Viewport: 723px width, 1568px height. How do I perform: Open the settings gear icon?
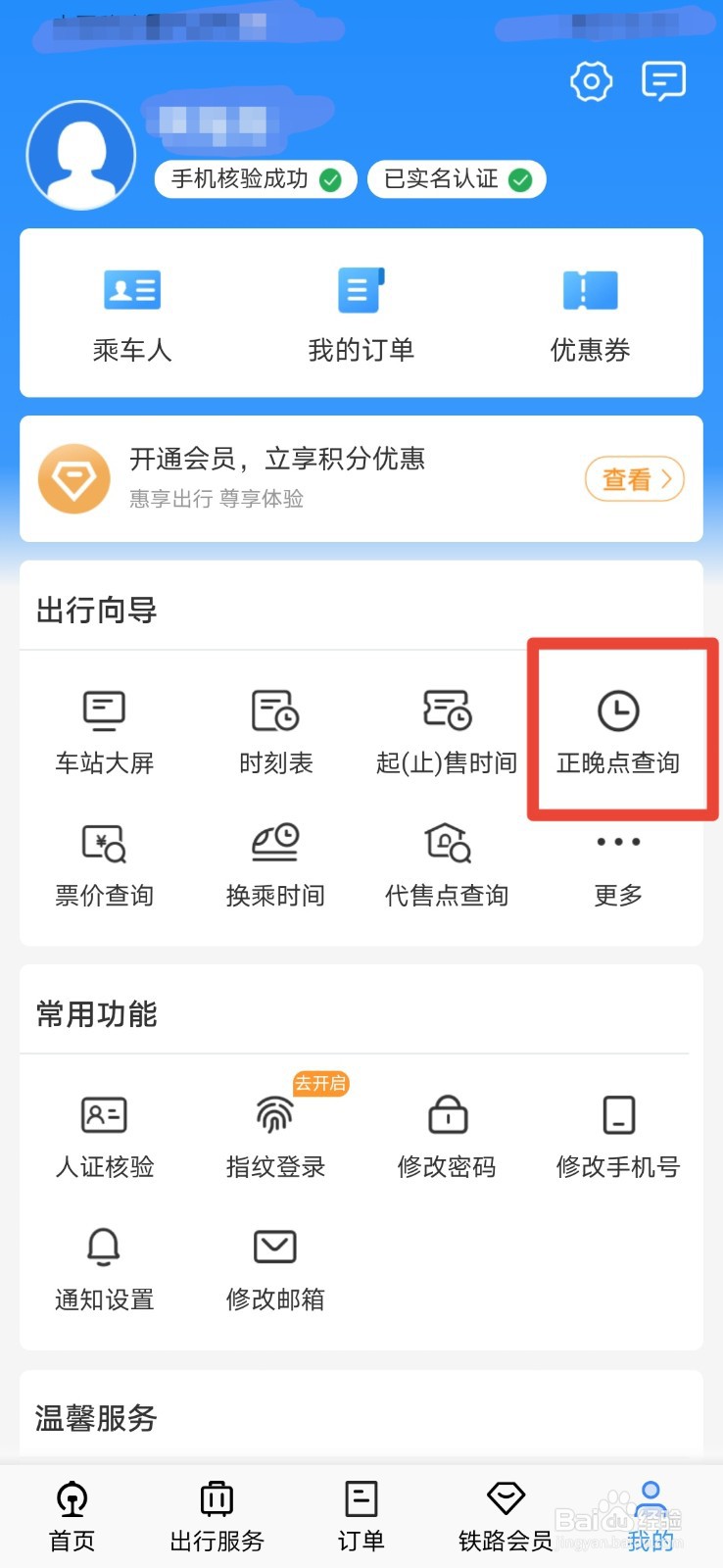pos(590,82)
